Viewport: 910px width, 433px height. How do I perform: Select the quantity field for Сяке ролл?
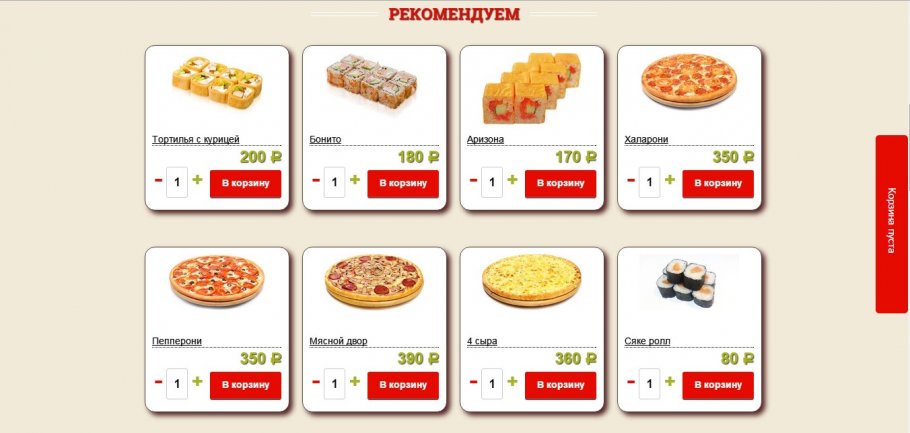pos(649,384)
